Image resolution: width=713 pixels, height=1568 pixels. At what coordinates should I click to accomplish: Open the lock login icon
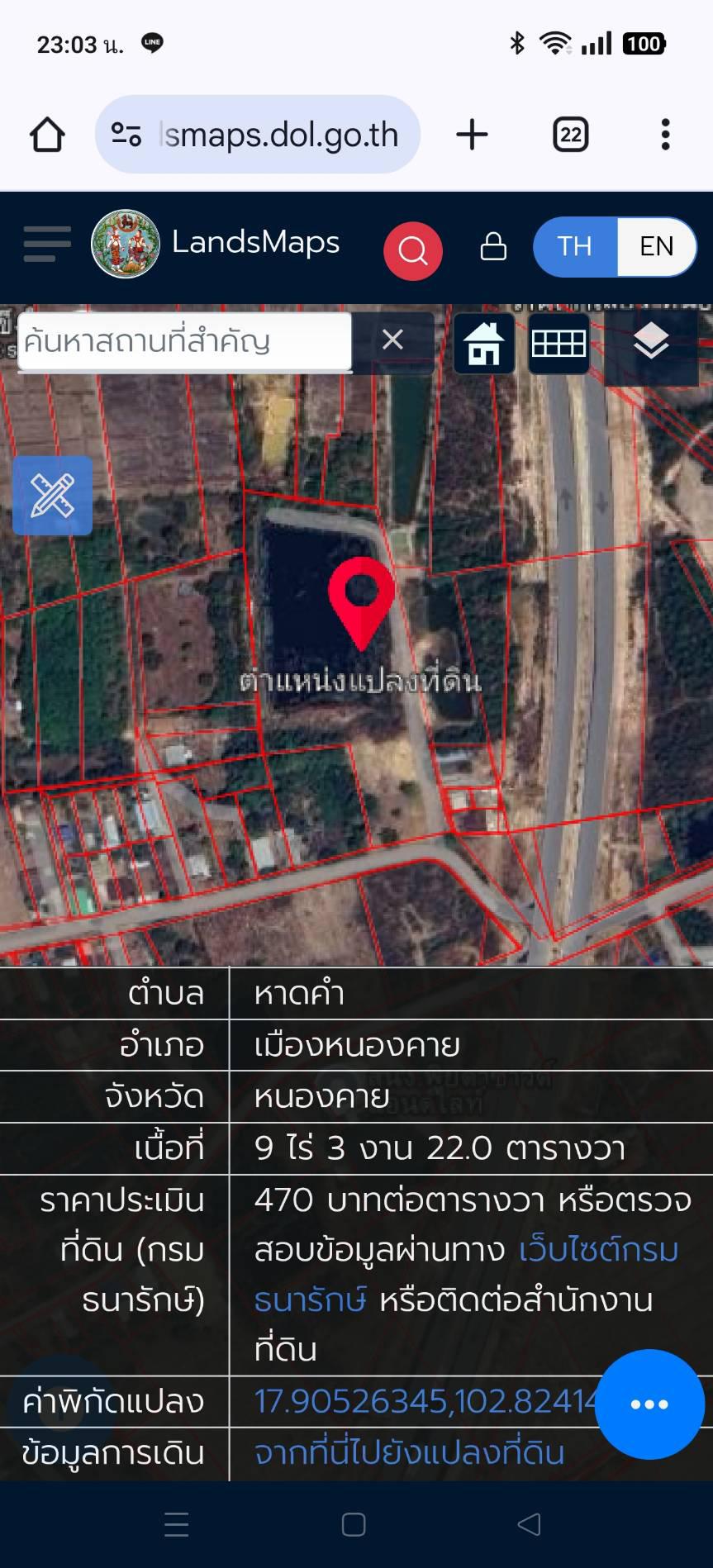(x=493, y=245)
